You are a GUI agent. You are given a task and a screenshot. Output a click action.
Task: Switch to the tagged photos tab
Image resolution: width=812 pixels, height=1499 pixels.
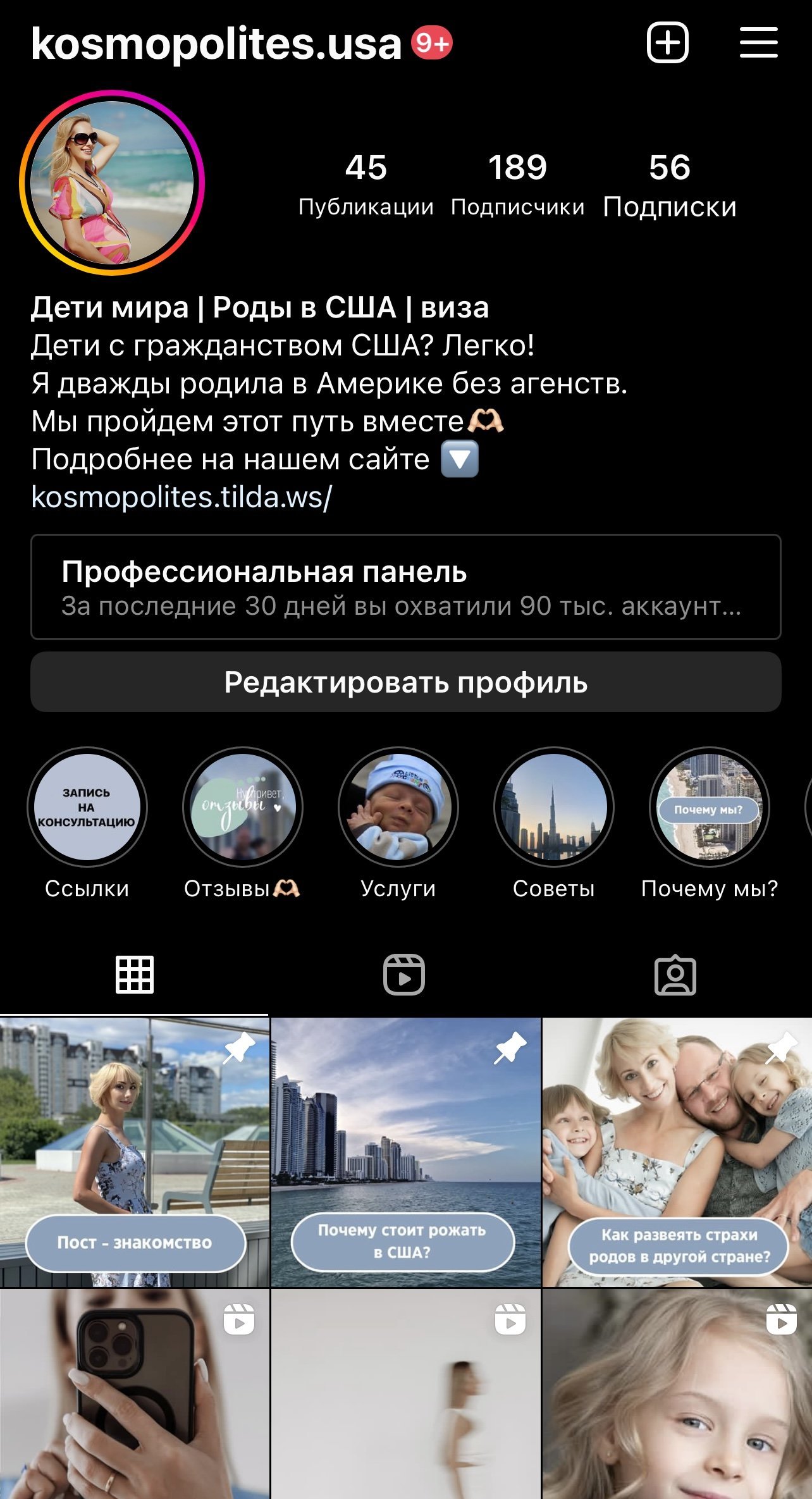point(675,975)
